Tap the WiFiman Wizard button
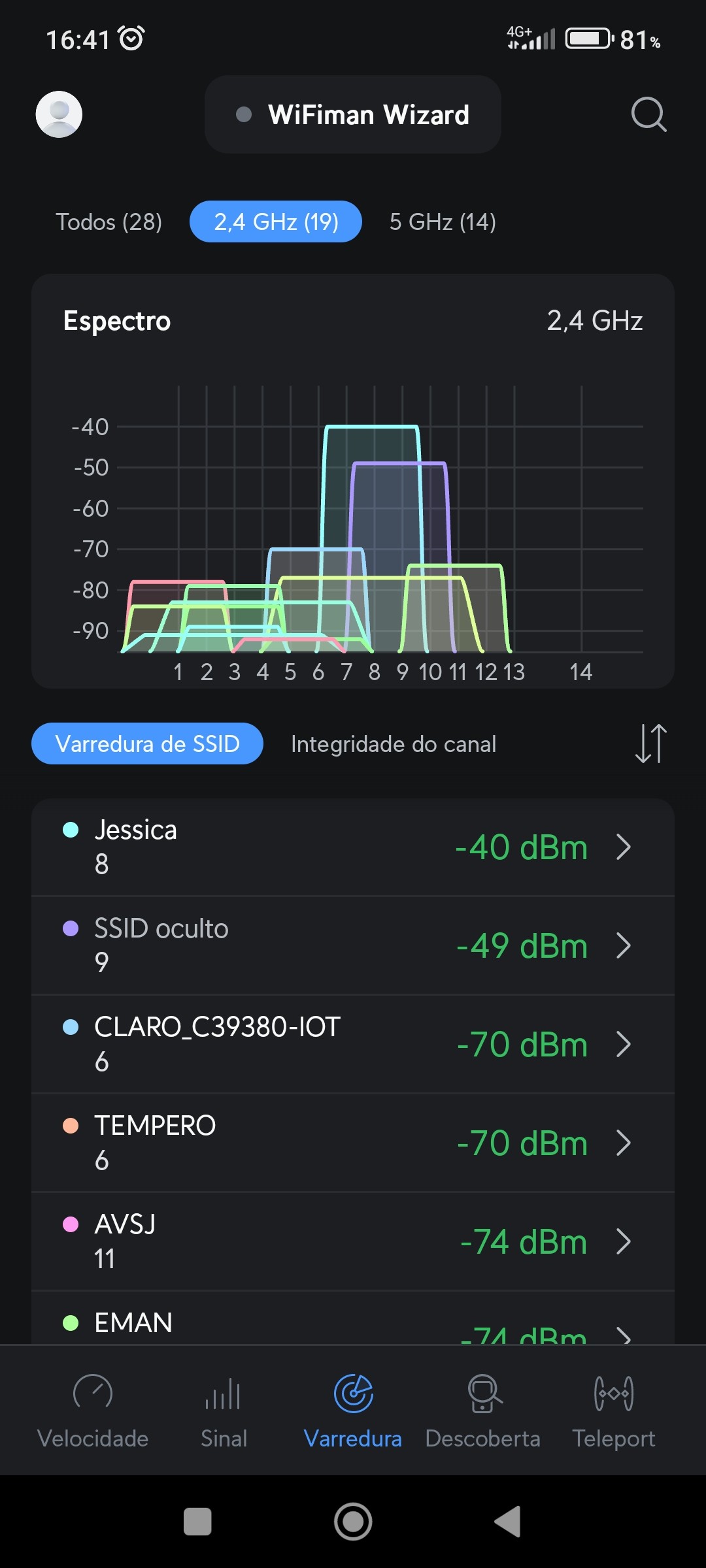This screenshot has height=1568, width=706. pyautogui.click(x=353, y=114)
